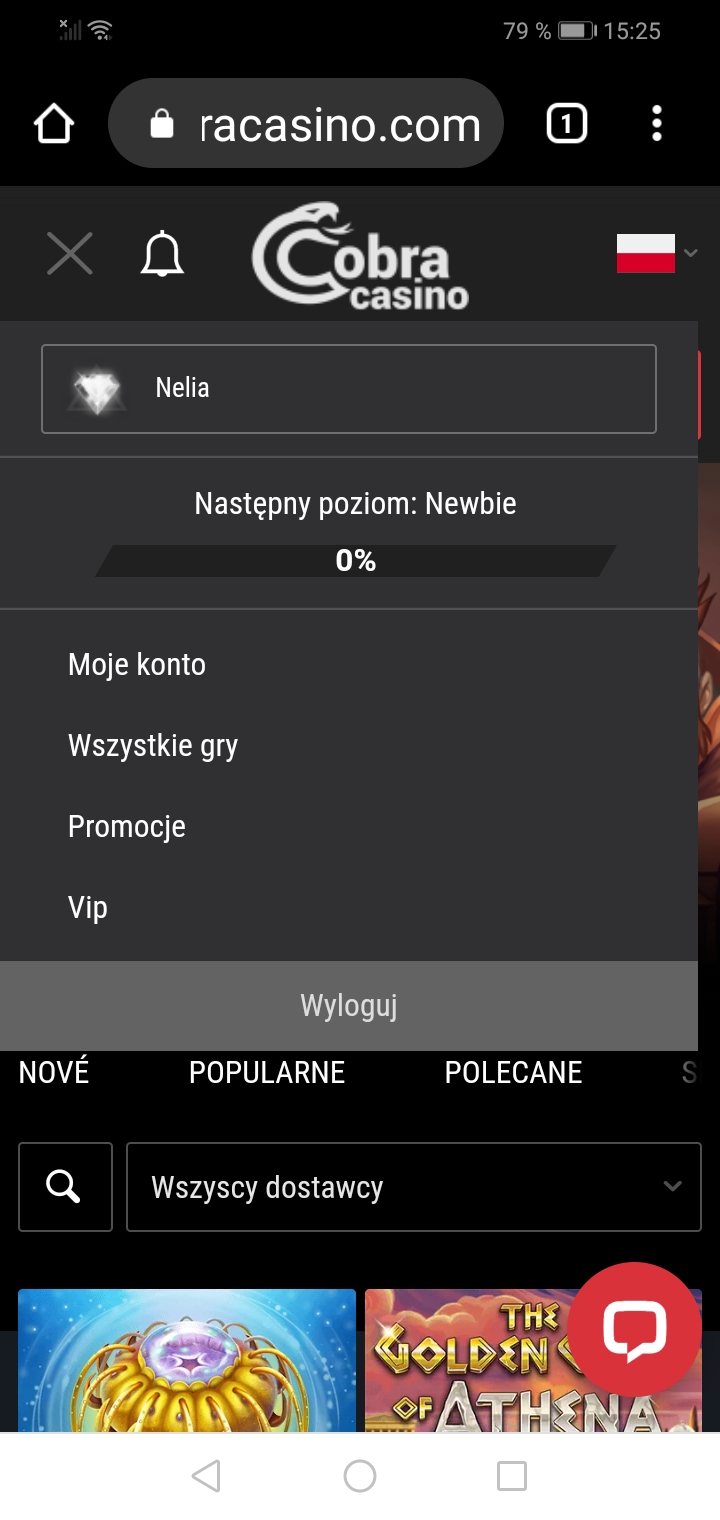The width and height of the screenshot is (720, 1520).
Task: Open the browser overflow menu
Action: pyautogui.click(x=656, y=124)
